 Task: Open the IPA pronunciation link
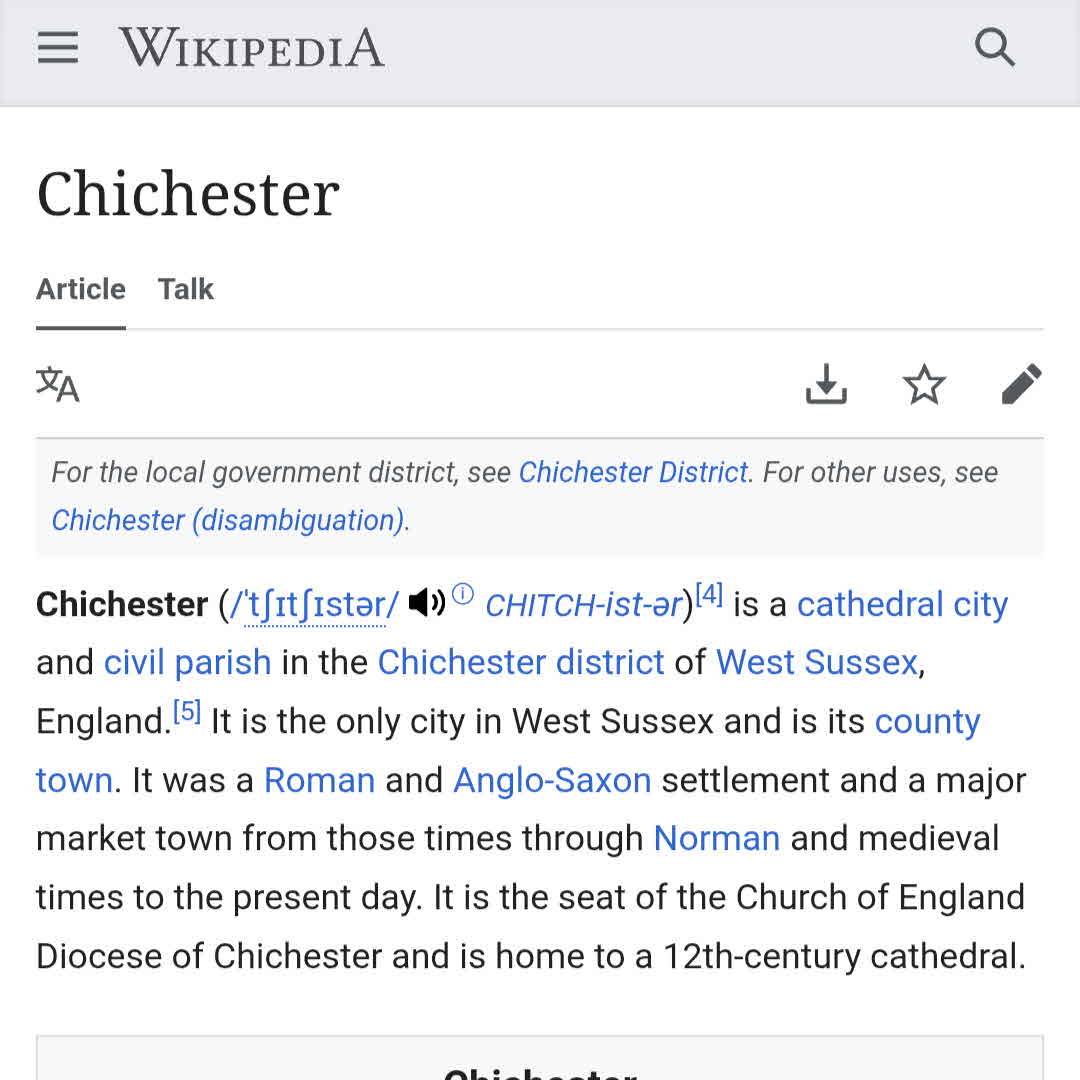tap(315, 605)
